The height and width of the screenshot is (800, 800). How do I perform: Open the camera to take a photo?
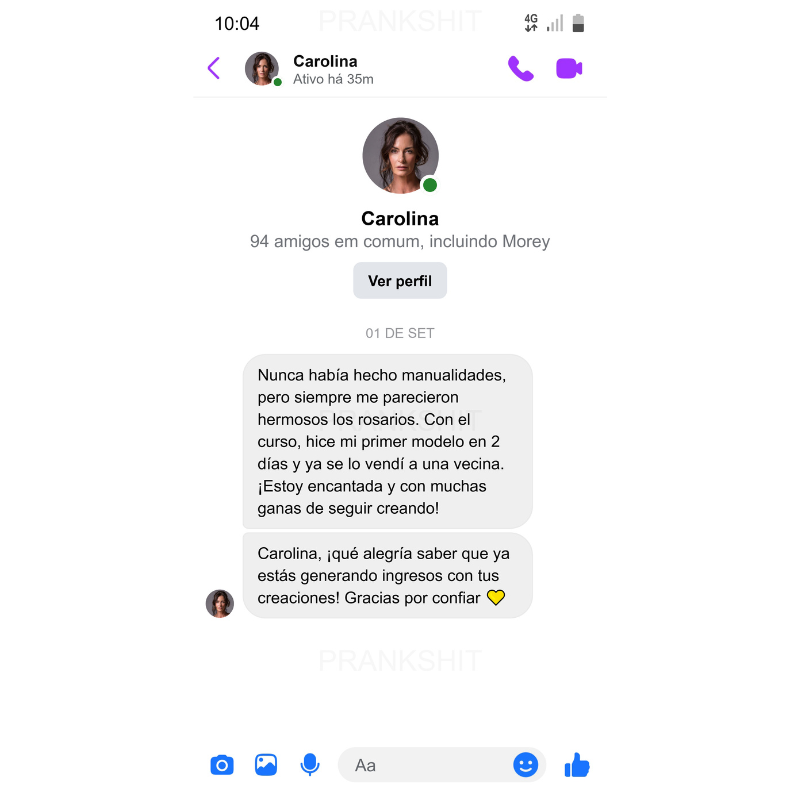pyautogui.click(x=222, y=765)
